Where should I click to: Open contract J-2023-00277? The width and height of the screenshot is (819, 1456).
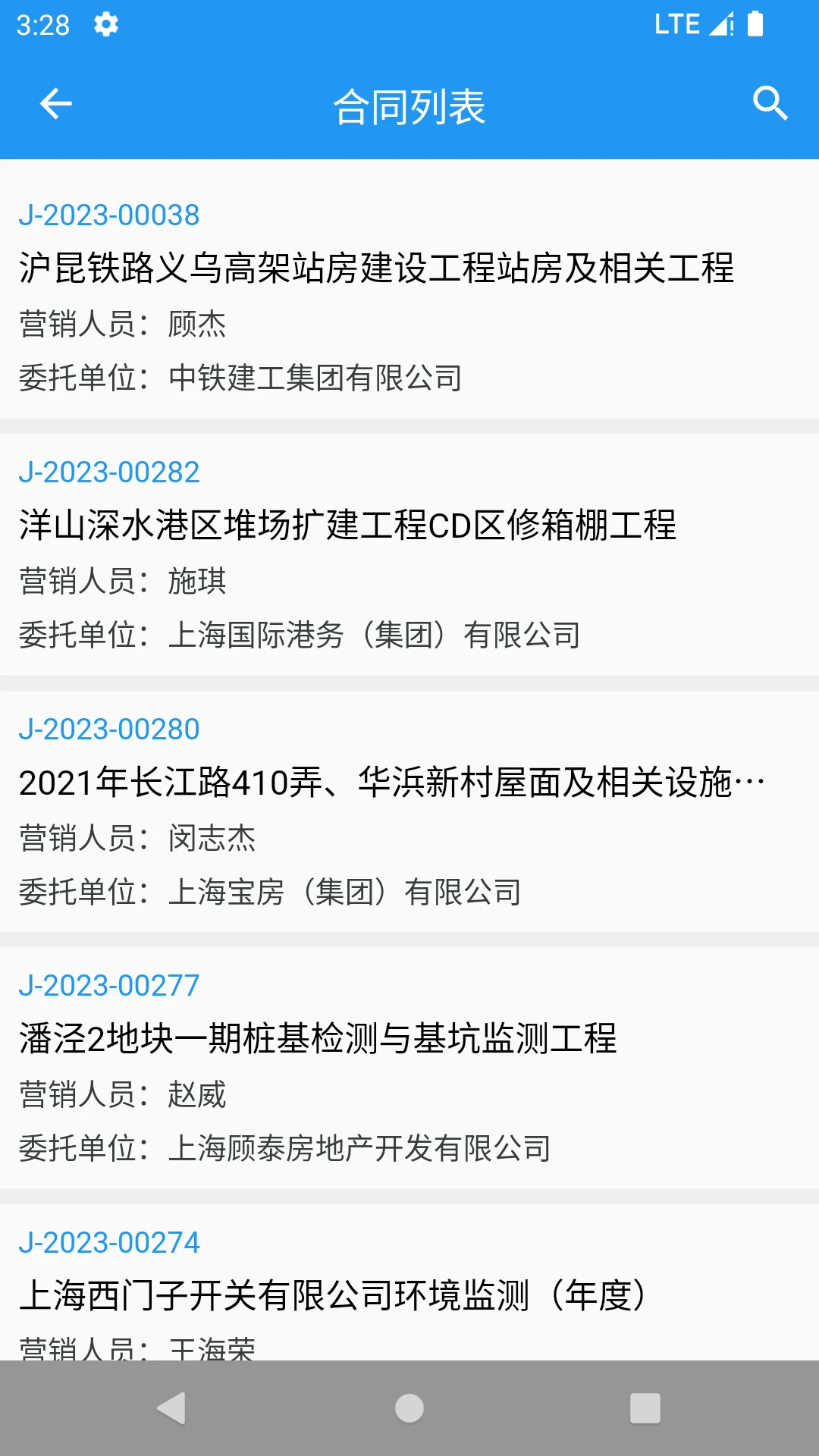pyautogui.click(x=109, y=985)
